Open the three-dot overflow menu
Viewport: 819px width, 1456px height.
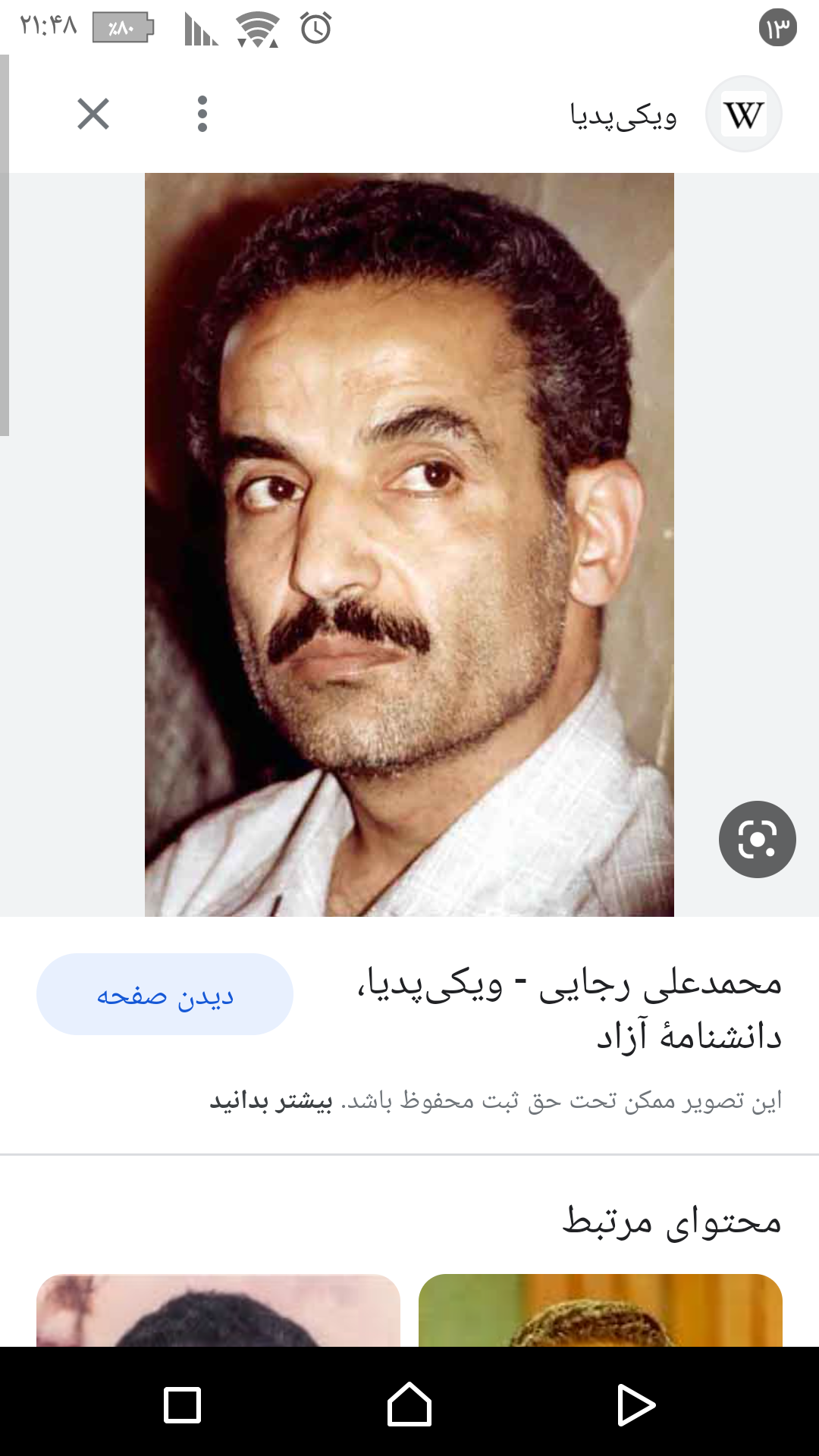click(x=202, y=115)
